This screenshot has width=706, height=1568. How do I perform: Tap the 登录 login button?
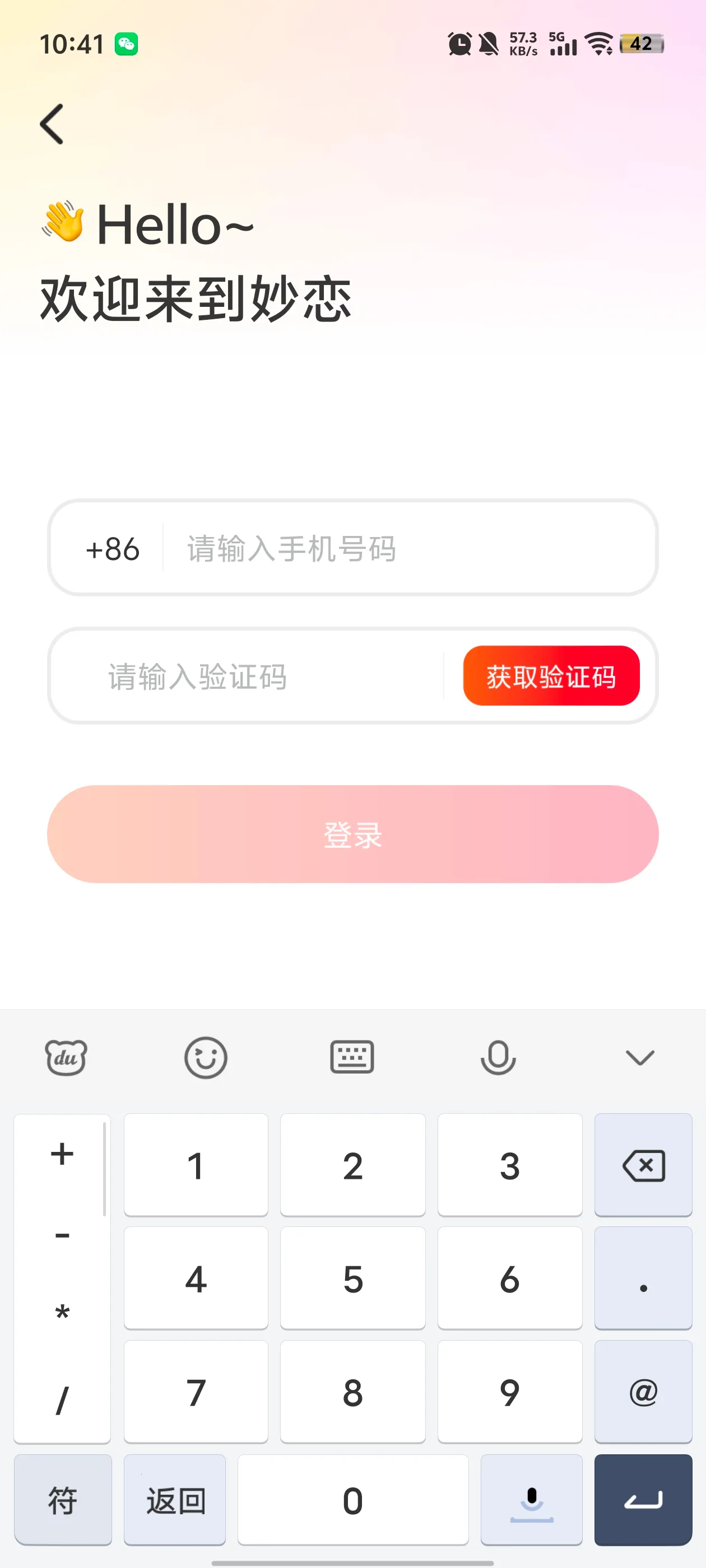coord(352,835)
